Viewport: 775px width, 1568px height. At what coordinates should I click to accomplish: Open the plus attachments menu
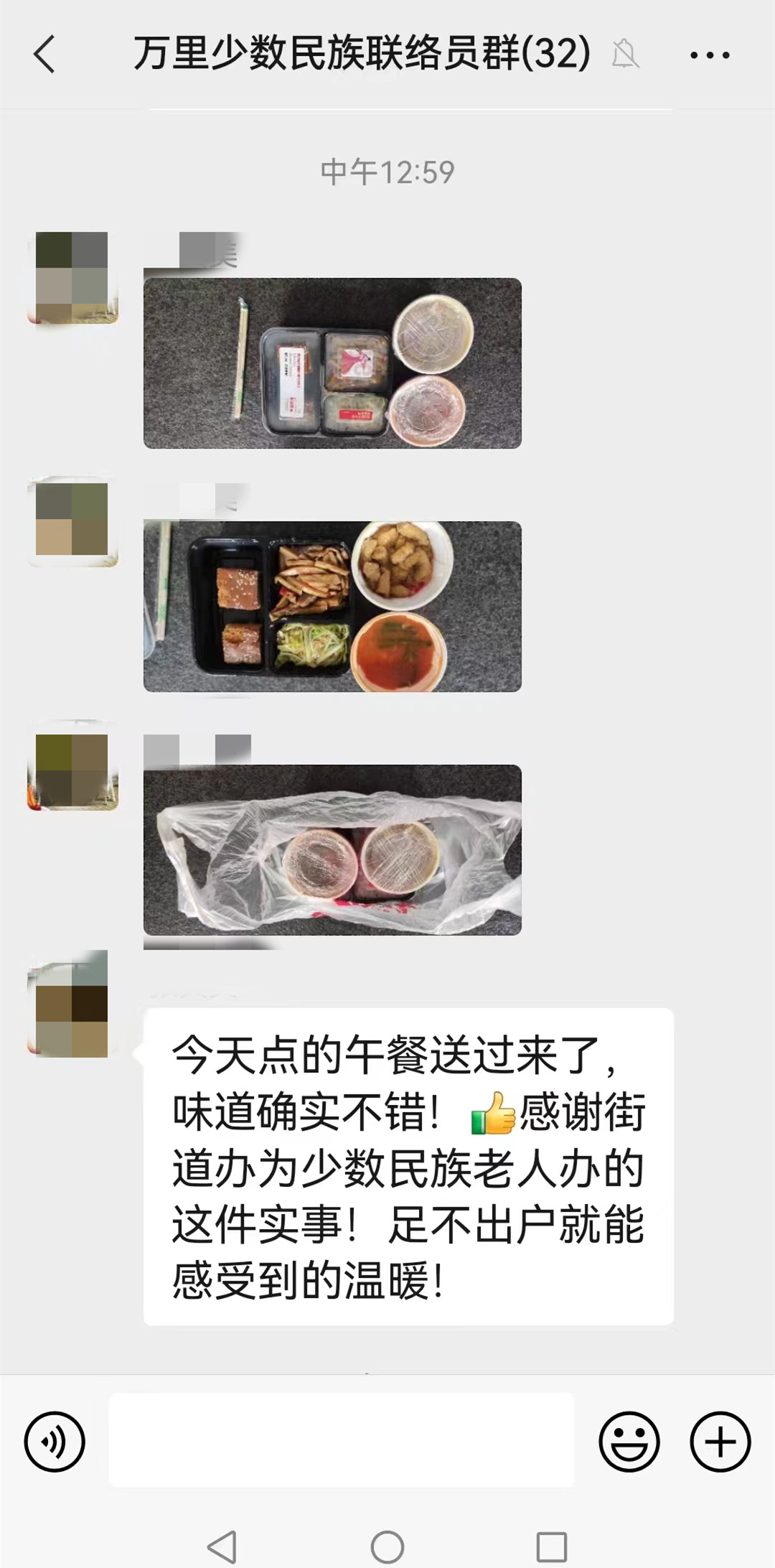click(x=720, y=1442)
